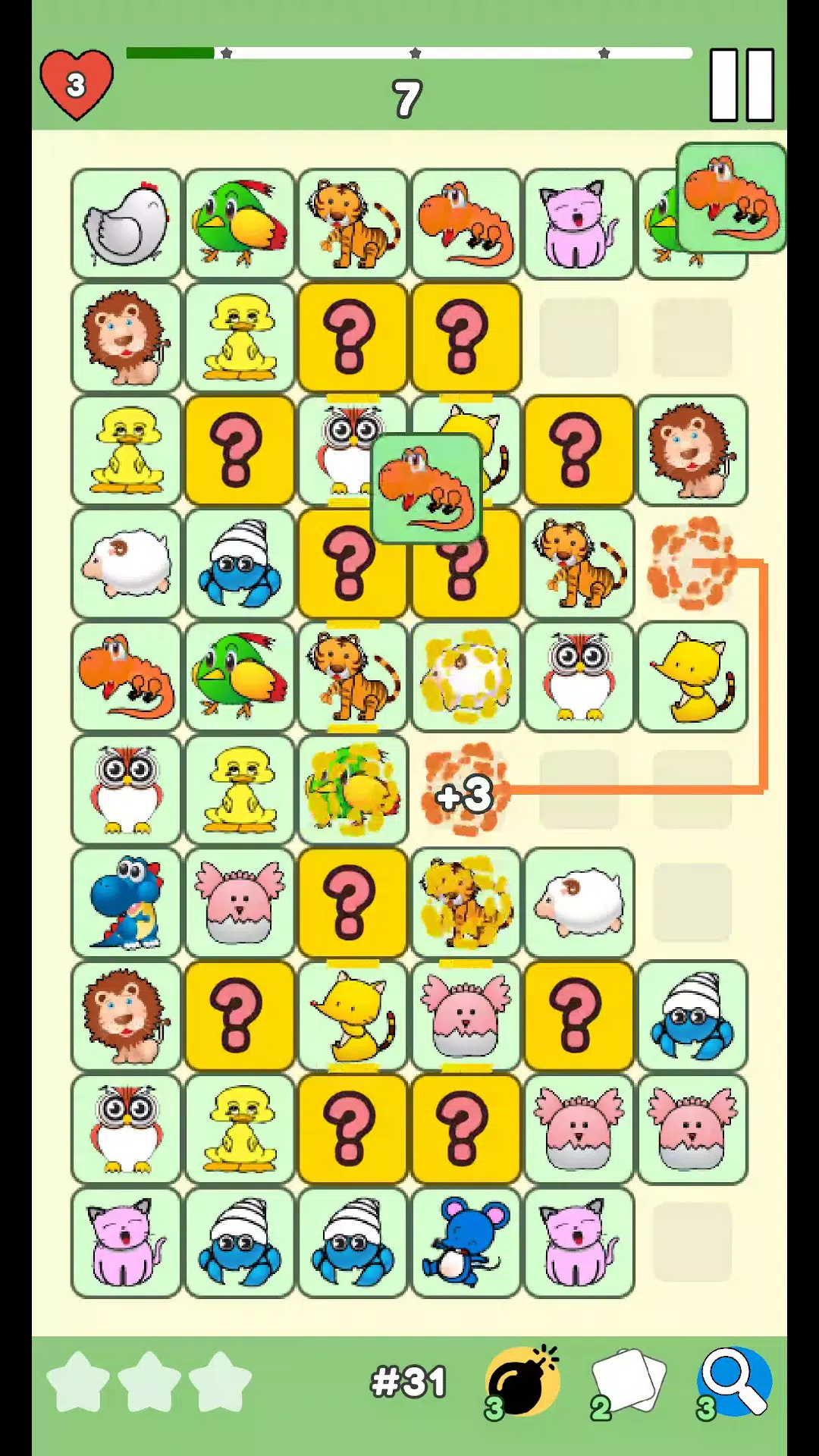Tap the selected orange dinosaur tile
Image resolution: width=819 pixels, height=1456 pixels.
(x=730, y=199)
